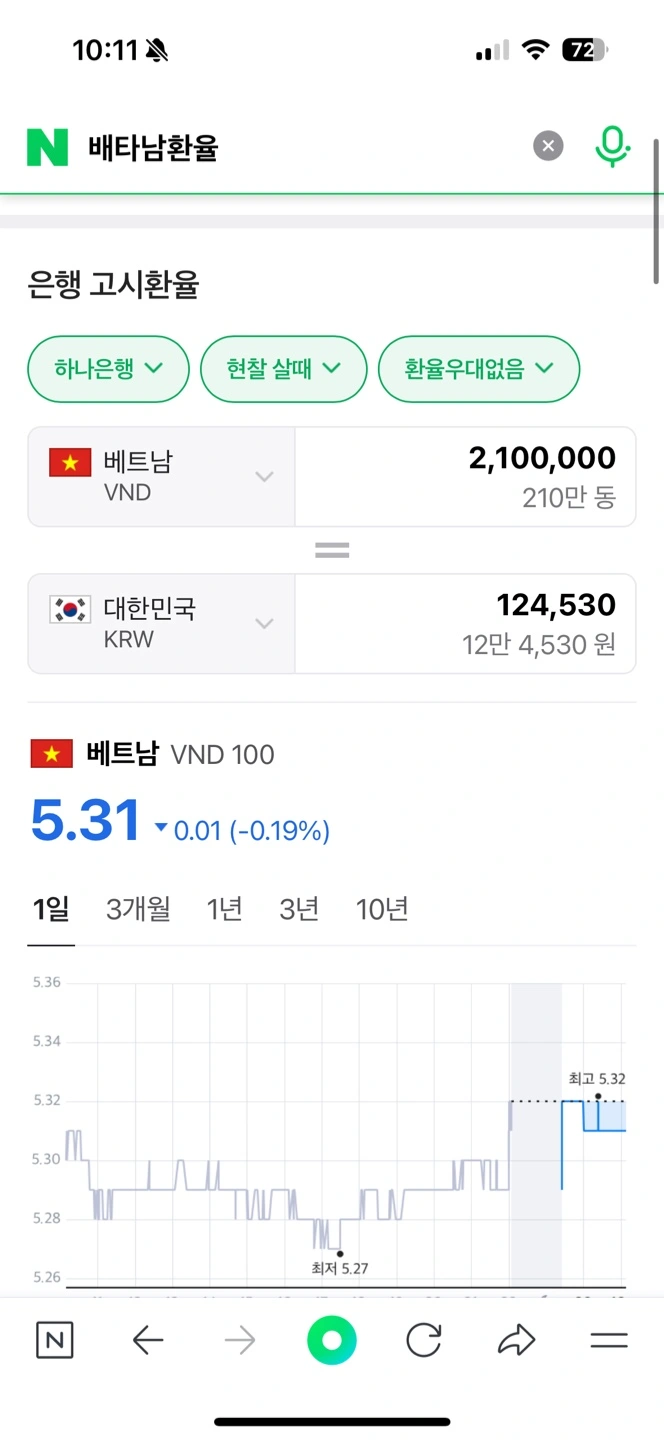
Task: Share this page
Action: tap(516, 1340)
